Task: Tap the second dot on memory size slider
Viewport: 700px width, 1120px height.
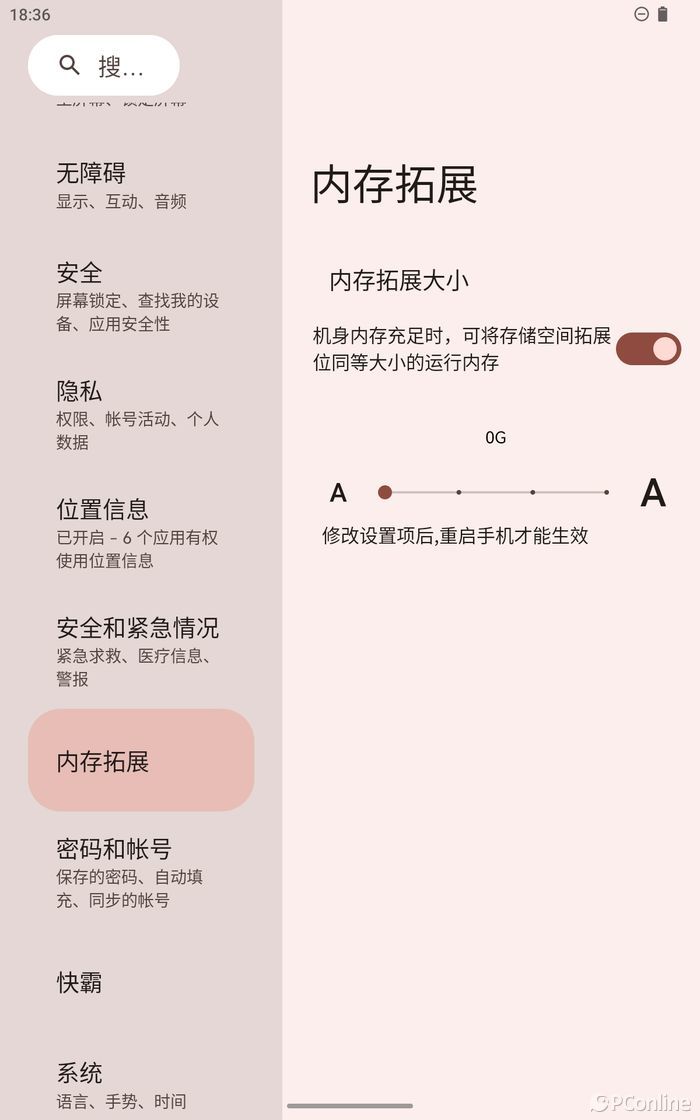Action: click(459, 492)
